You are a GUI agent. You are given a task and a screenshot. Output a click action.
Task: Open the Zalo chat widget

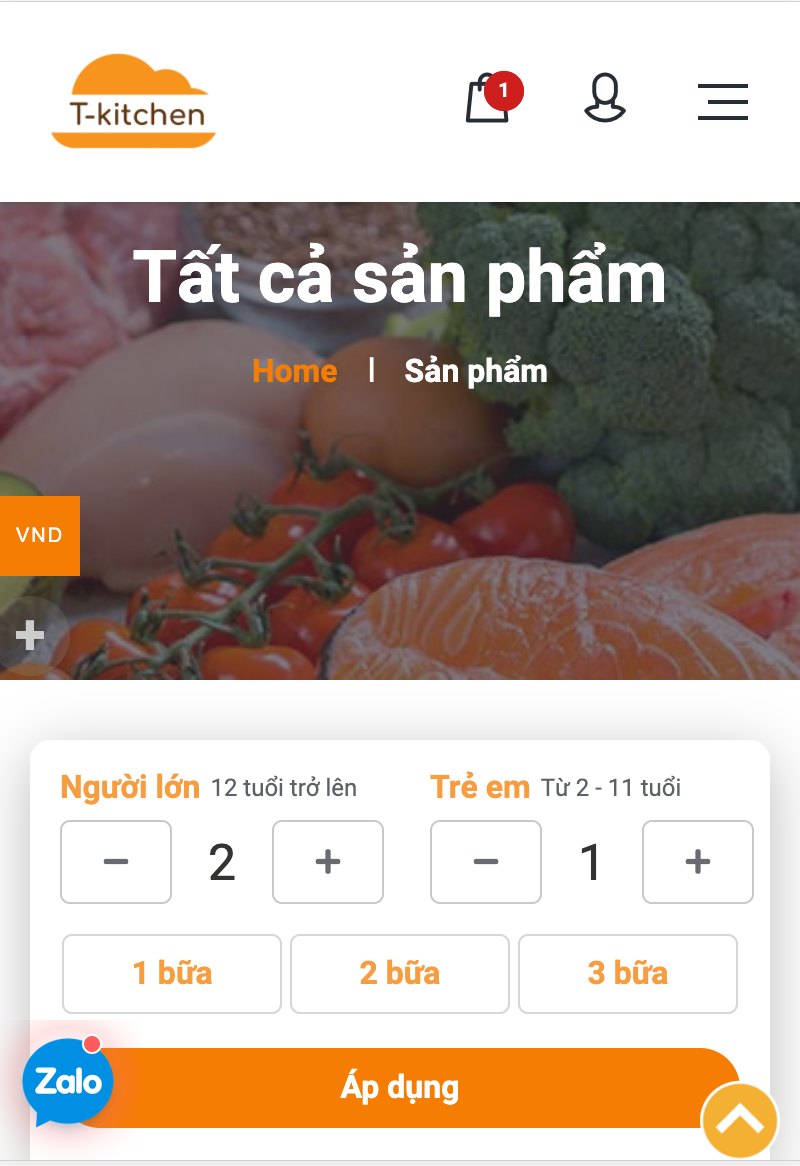click(x=65, y=1081)
